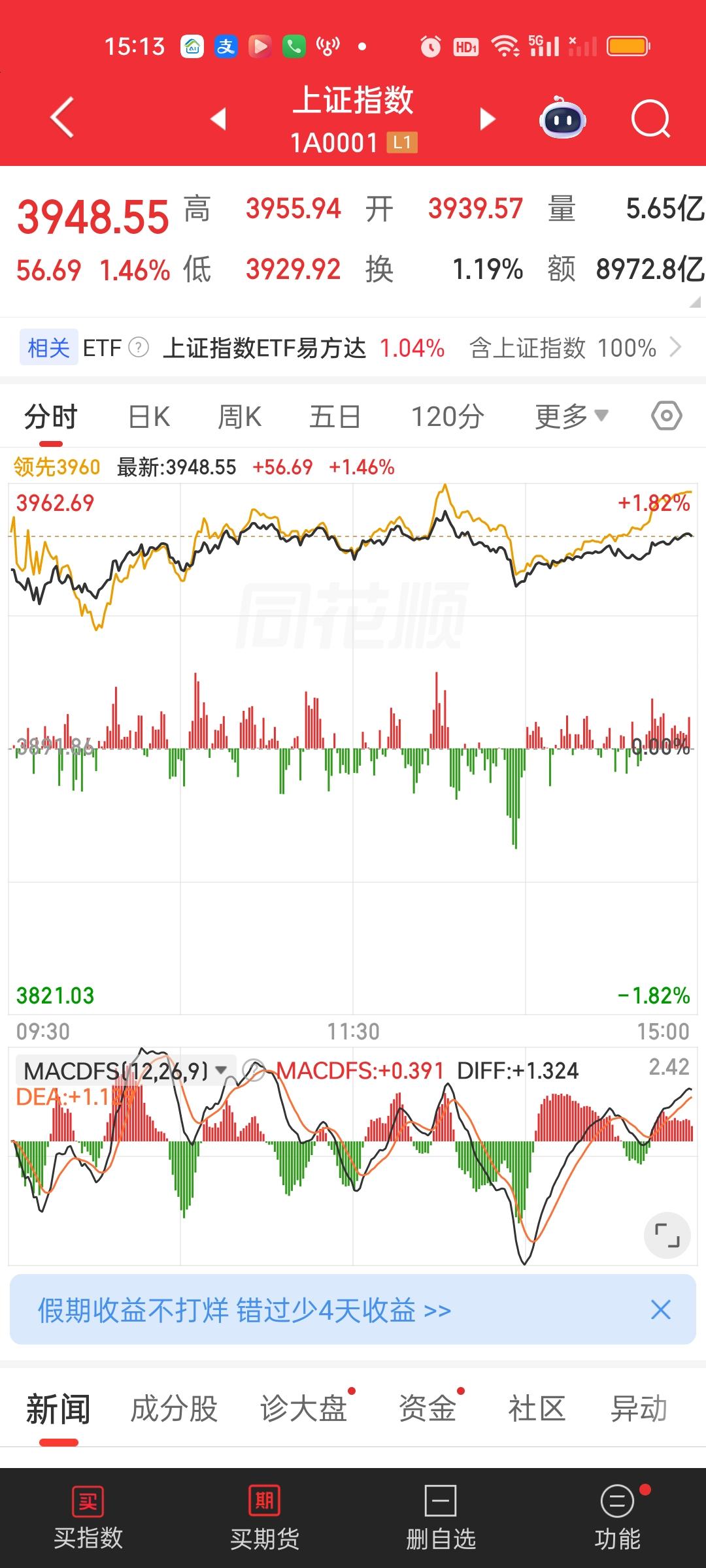This screenshot has width=706, height=1568.
Task: Open the MACDFS(12,26,9) indicator dropdown
Action: point(125,1071)
